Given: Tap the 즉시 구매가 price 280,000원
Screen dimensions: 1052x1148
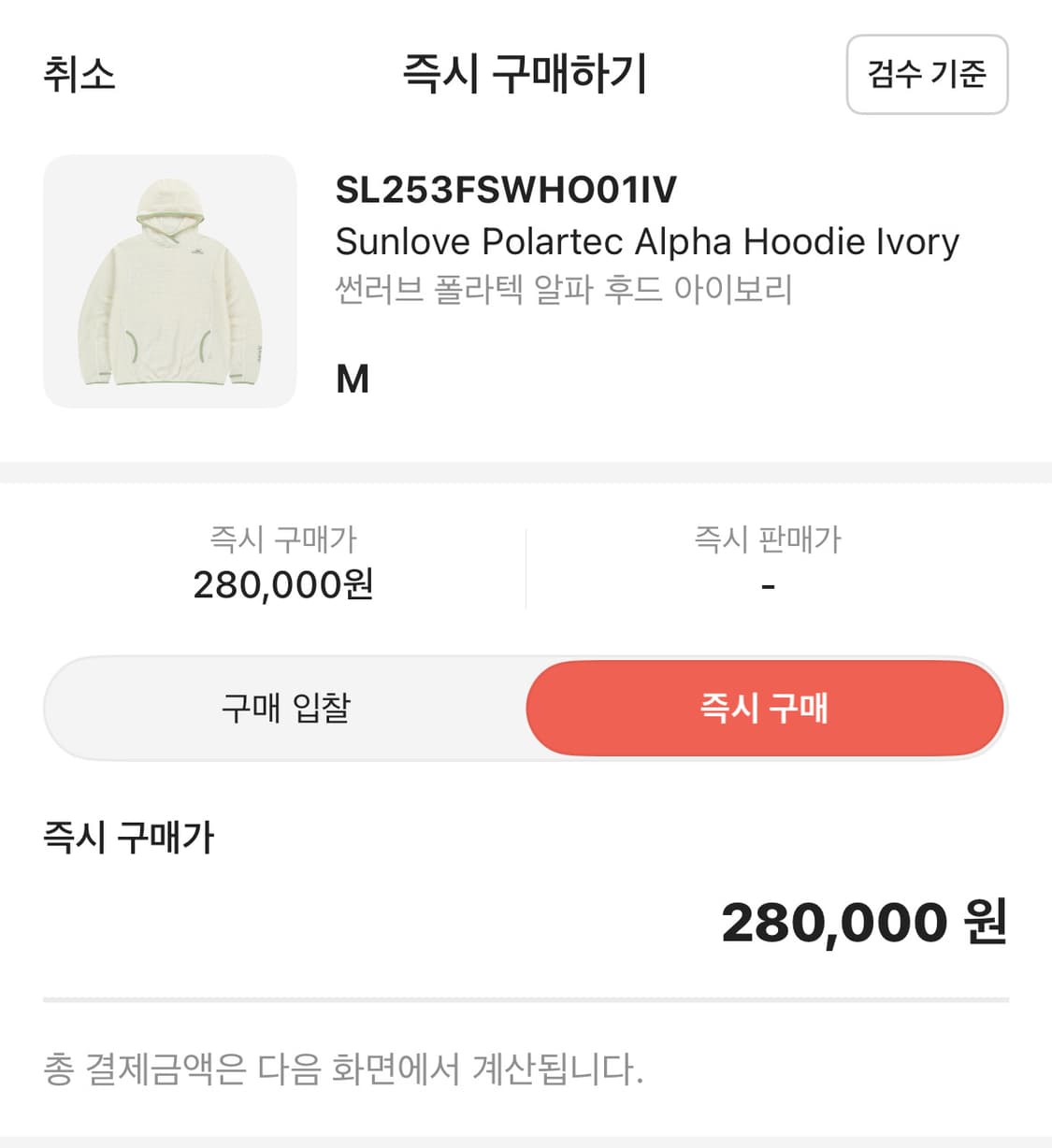Looking at the screenshot, I should 285,584.
